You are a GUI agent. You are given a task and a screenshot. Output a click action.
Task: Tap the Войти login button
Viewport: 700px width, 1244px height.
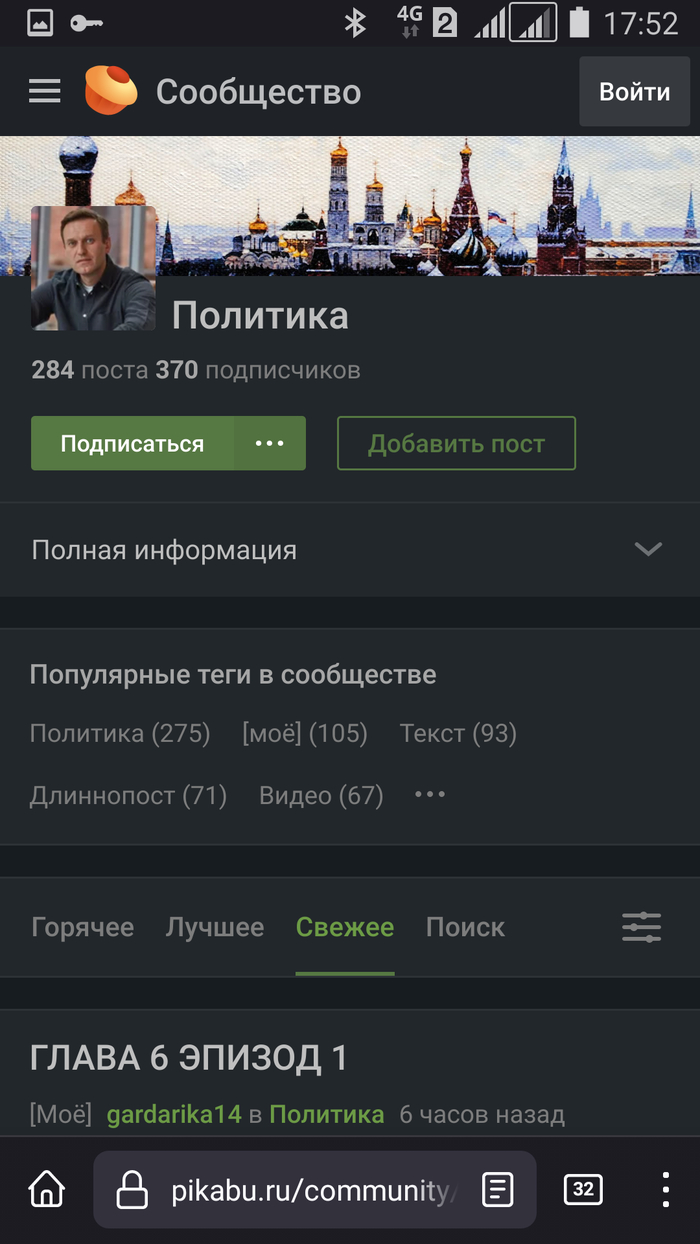coord(634,92)
